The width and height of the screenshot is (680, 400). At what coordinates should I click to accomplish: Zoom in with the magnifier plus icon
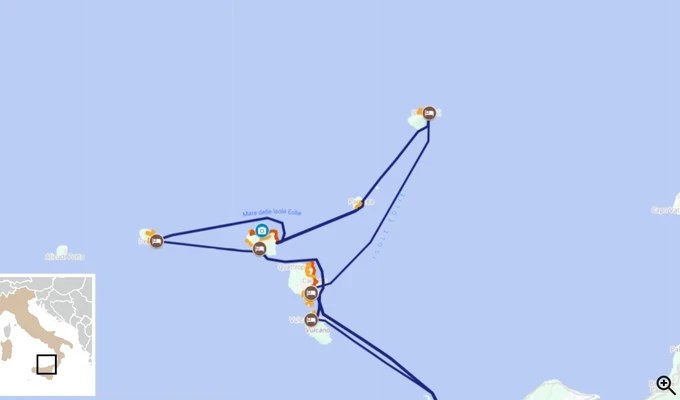point(665,385)
